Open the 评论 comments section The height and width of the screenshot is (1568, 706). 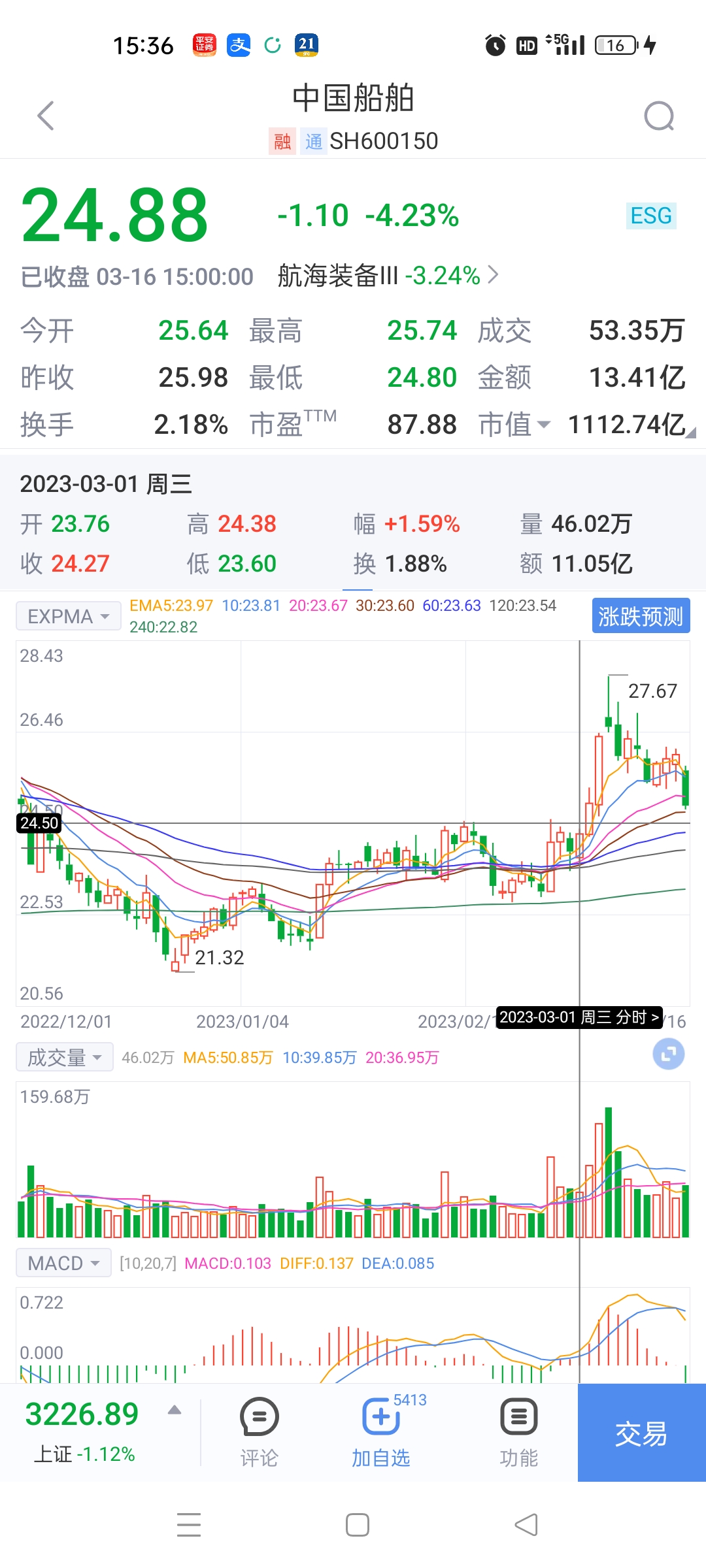tap(259, 1432)
